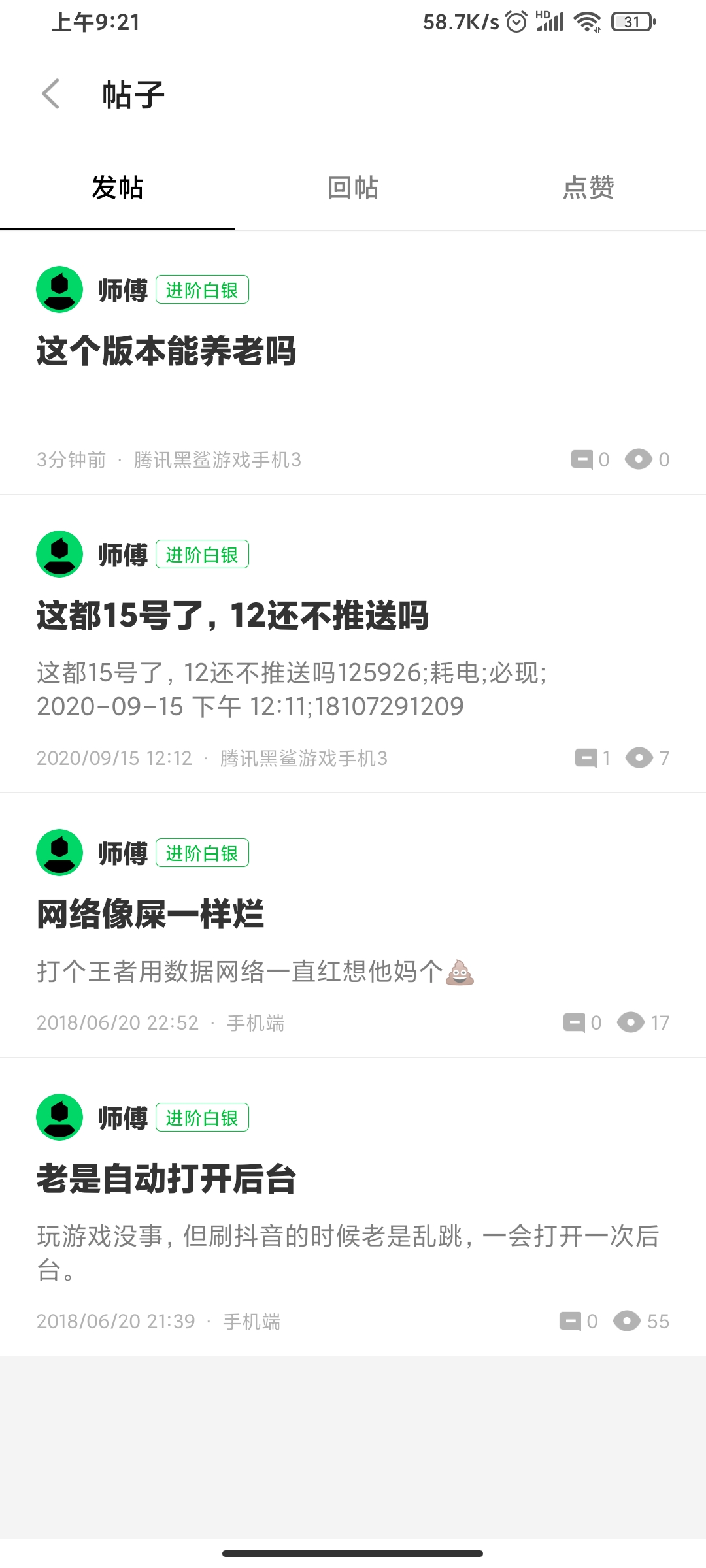Switch to the 点赞 tab
The width and height of the screenshot is (706, 1568).
click(588, 188)
